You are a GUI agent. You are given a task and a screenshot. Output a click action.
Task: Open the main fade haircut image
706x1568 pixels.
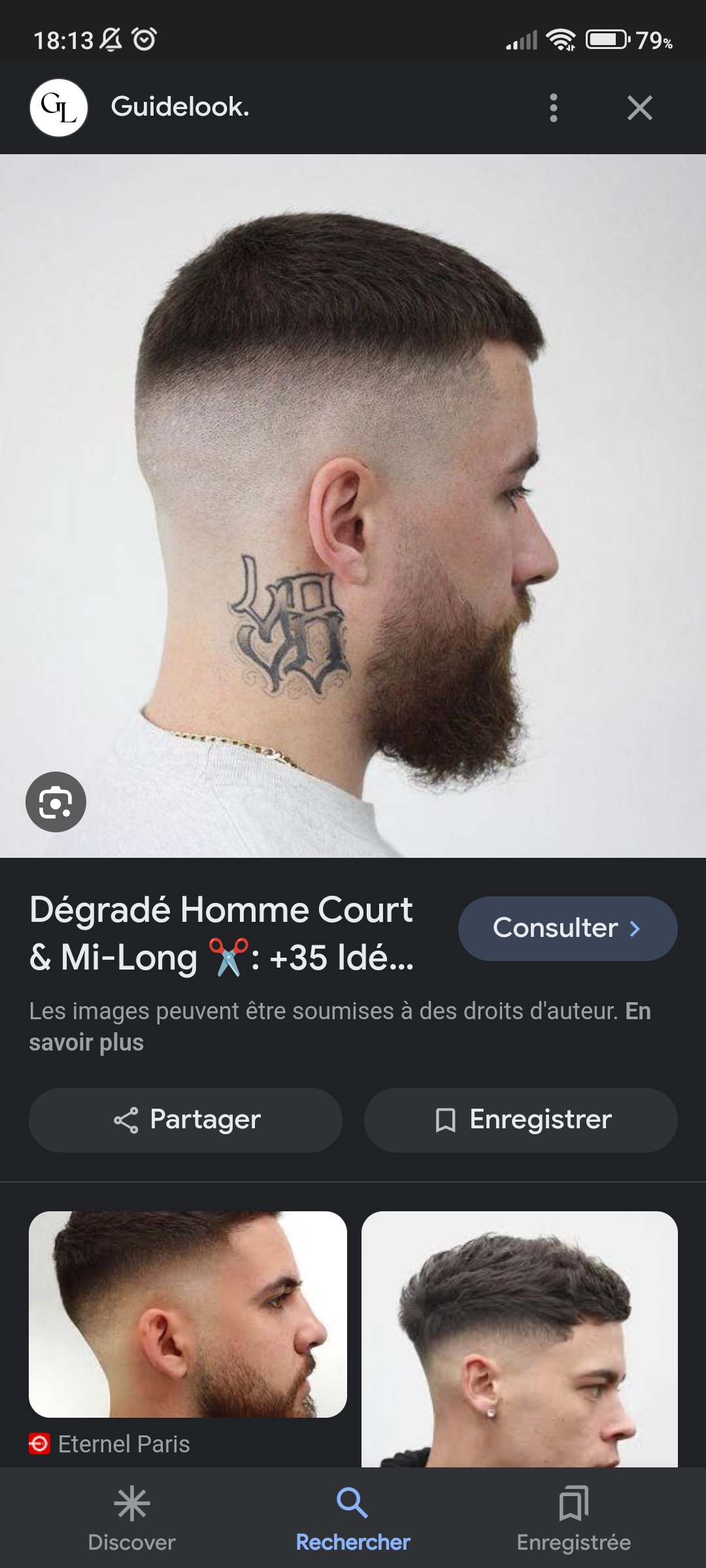(353, 506)
